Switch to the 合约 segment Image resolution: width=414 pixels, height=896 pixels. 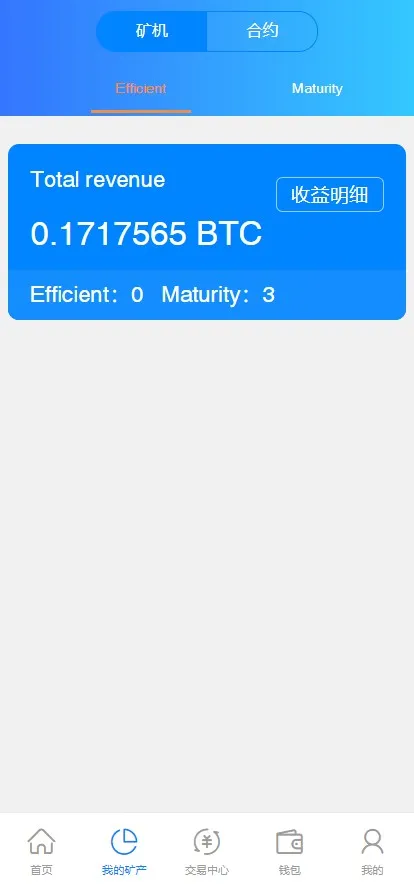click(x=262, y=31)
